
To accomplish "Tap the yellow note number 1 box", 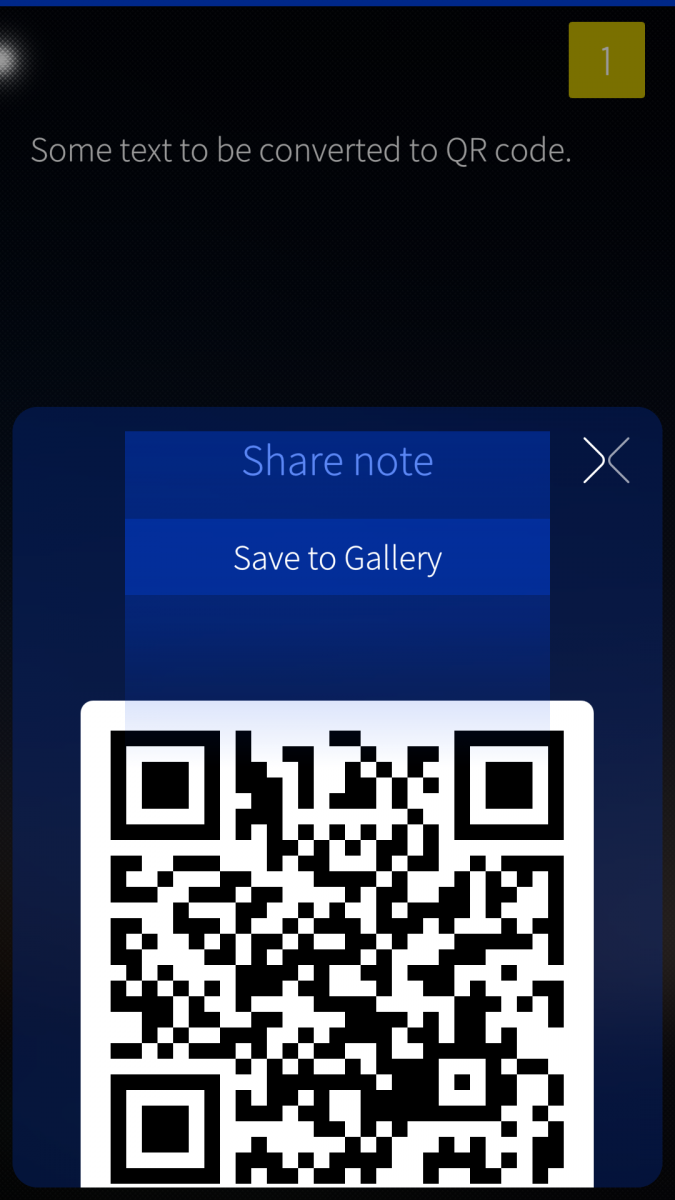I will [x=606, y=60].
